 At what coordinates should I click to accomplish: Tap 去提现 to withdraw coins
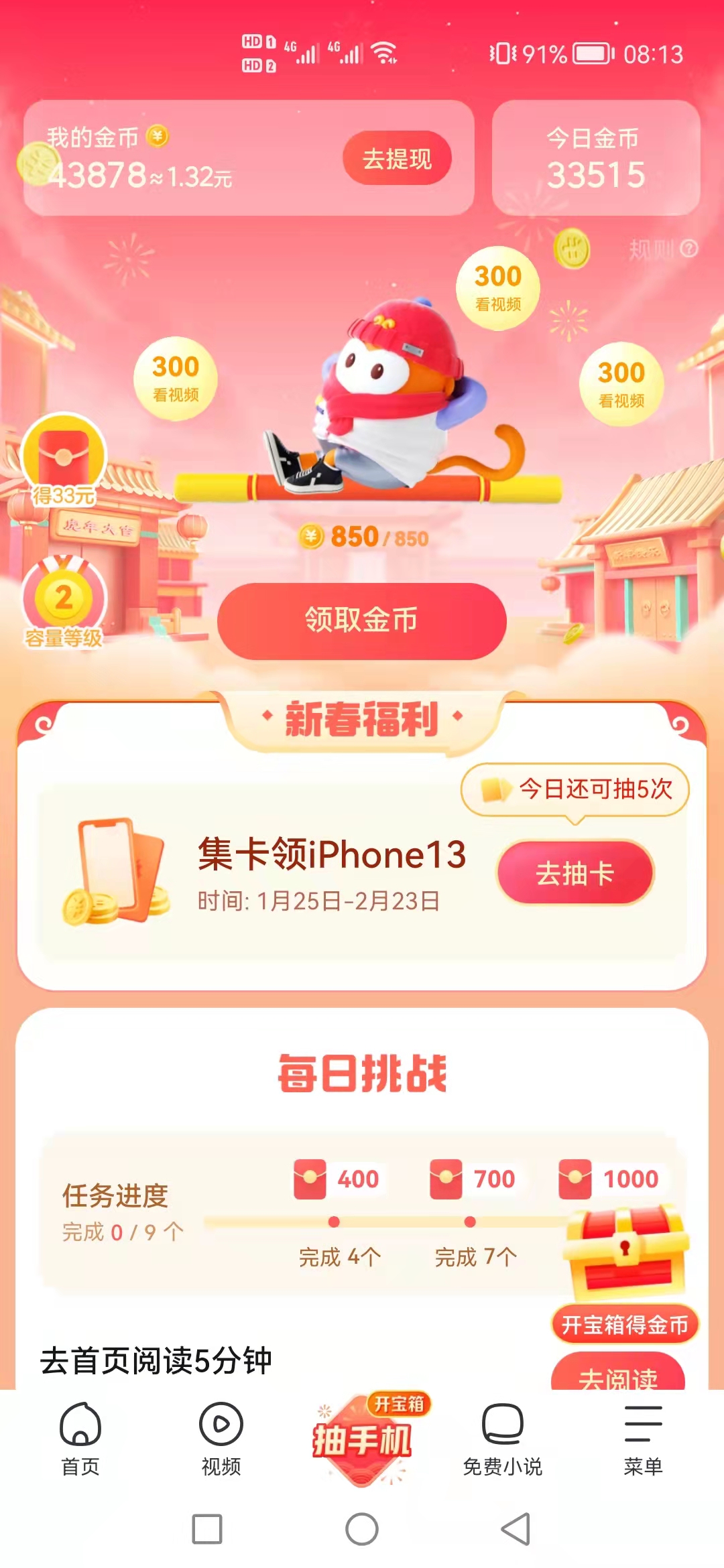[x=397, y=159]
